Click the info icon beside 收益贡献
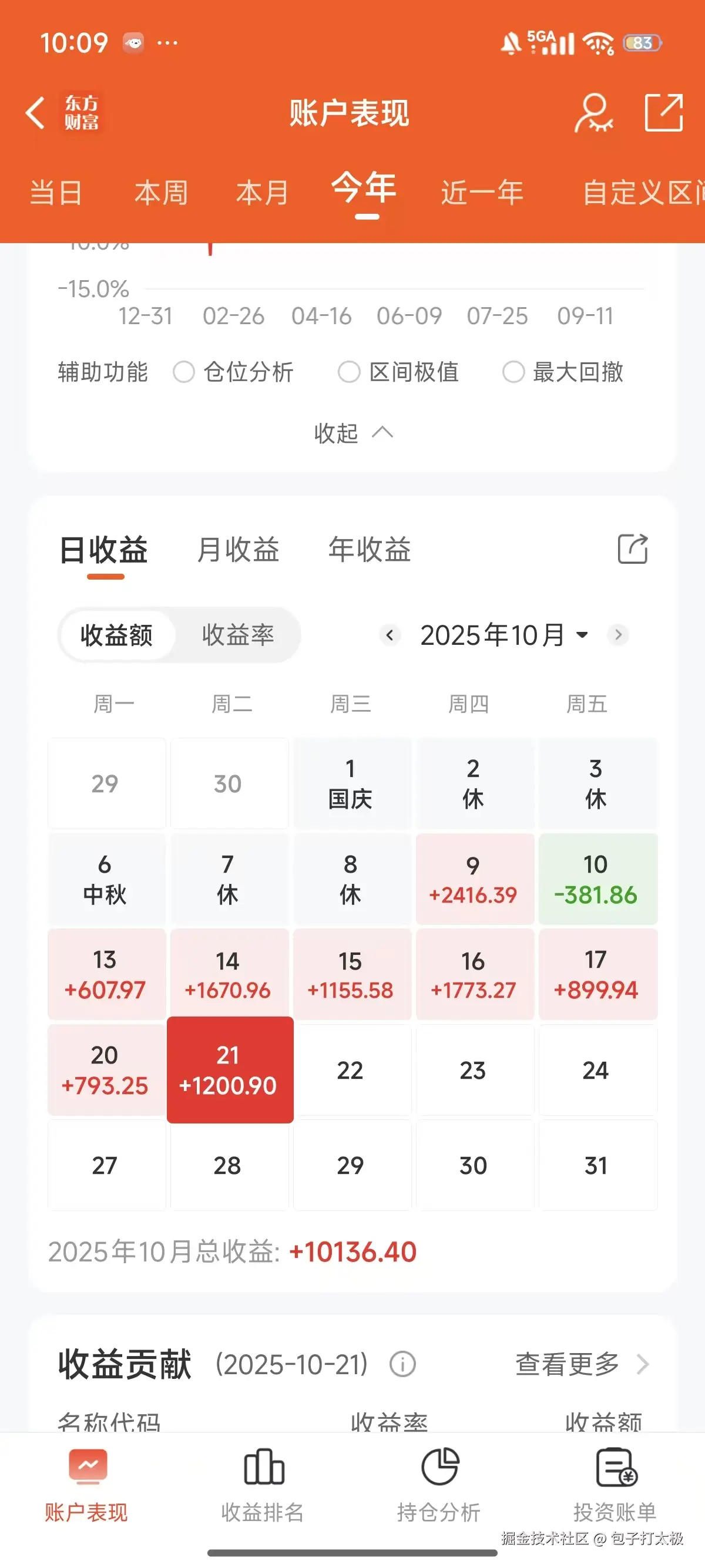The image size is (705, 1568). click(402, 1365)
